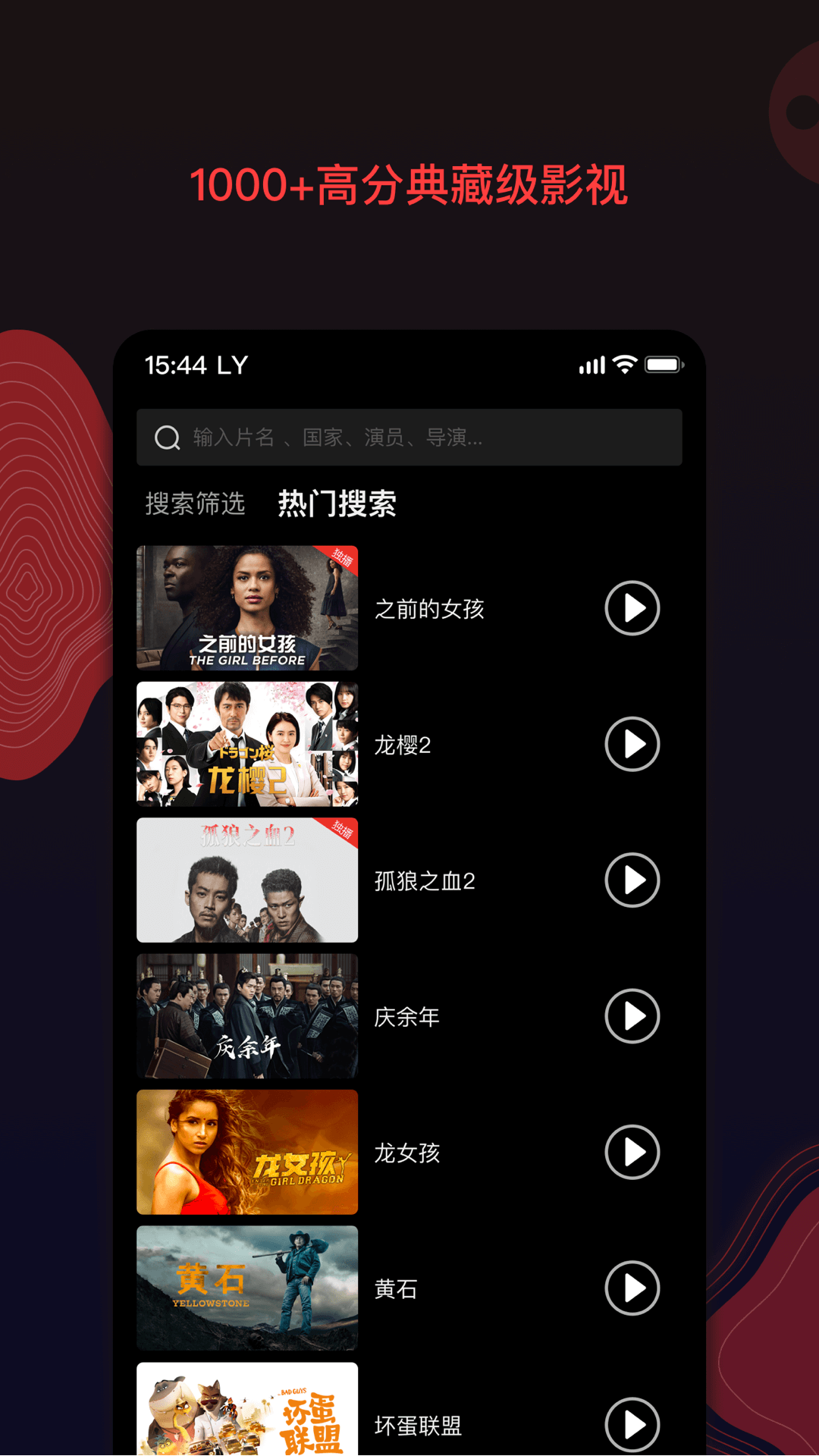Open the 龙女孩 poster thumbnail
Screen dimensions: 819x1456
pos(247,1153)
